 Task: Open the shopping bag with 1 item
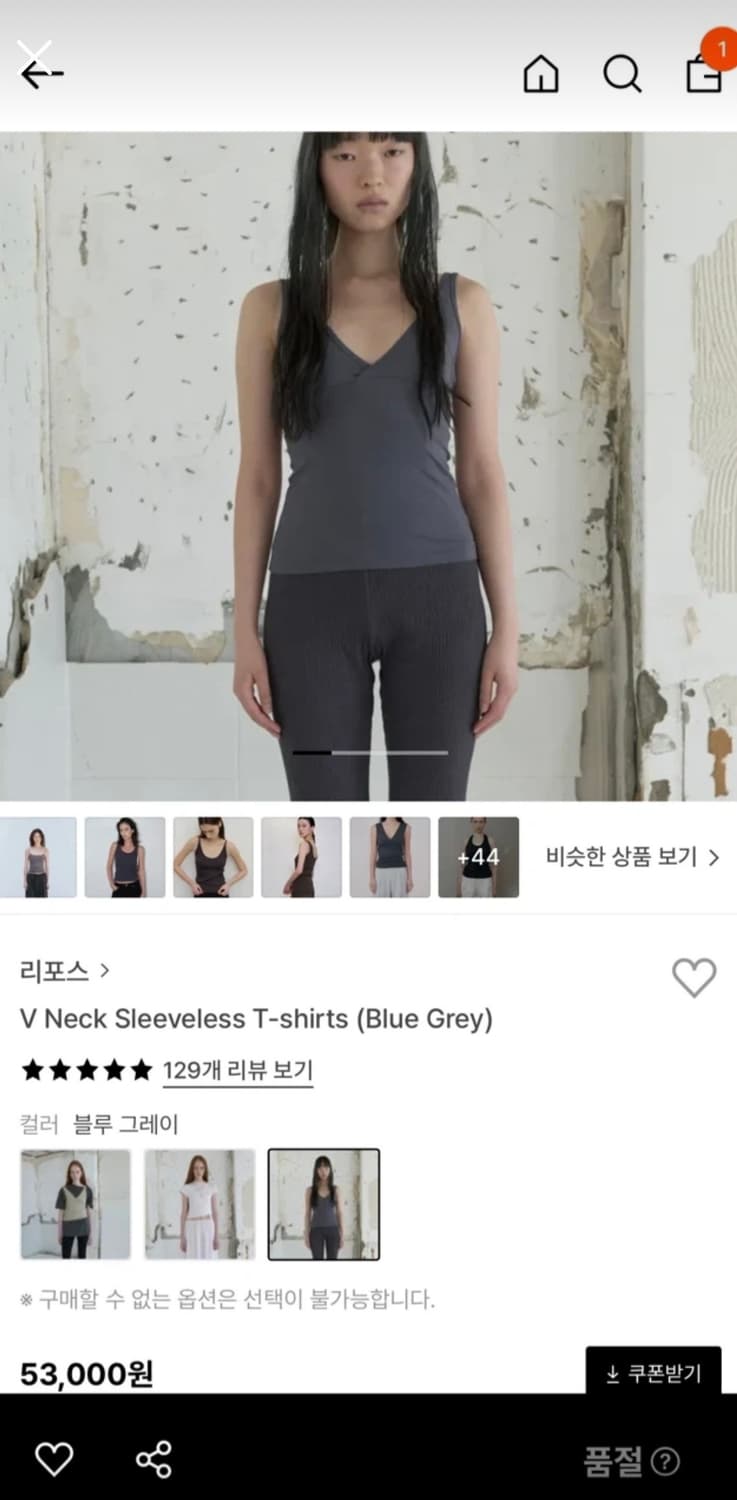[x=703, y=73]
